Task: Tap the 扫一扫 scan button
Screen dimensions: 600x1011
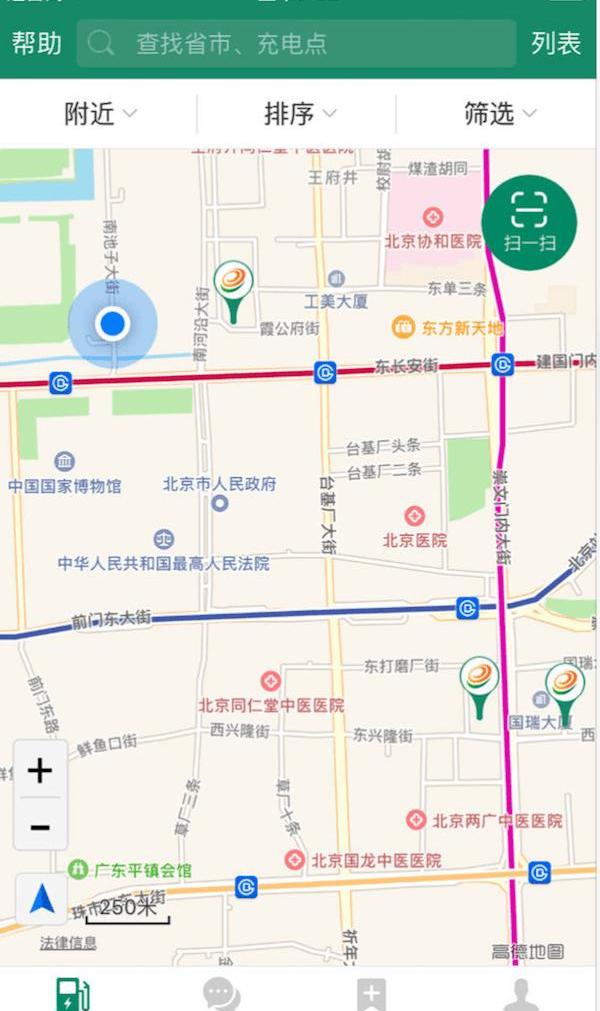Action: 529,222
